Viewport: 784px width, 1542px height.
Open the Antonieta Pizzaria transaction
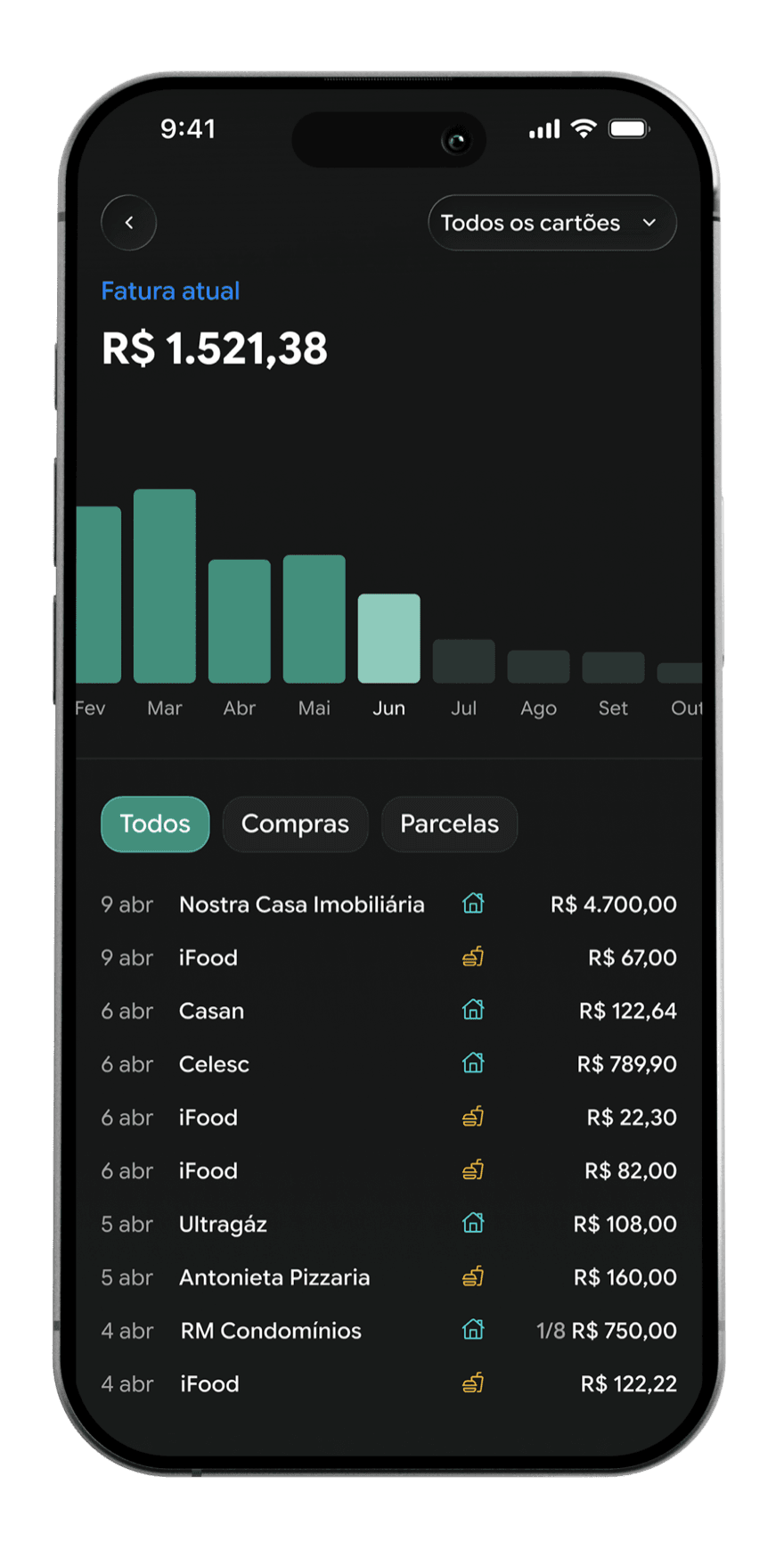388,1277
